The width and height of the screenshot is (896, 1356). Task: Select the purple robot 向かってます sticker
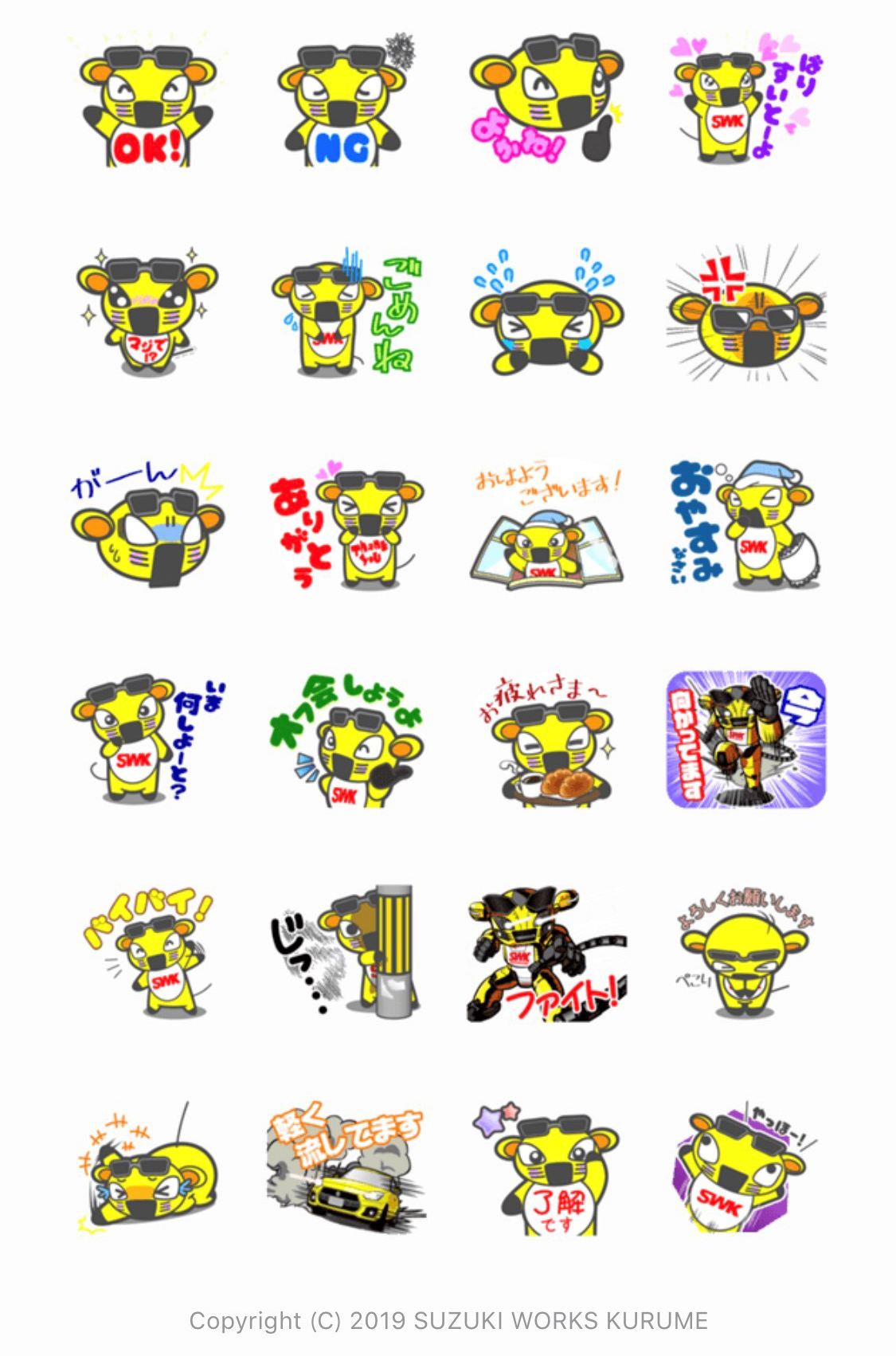click(x=745, y=741)
